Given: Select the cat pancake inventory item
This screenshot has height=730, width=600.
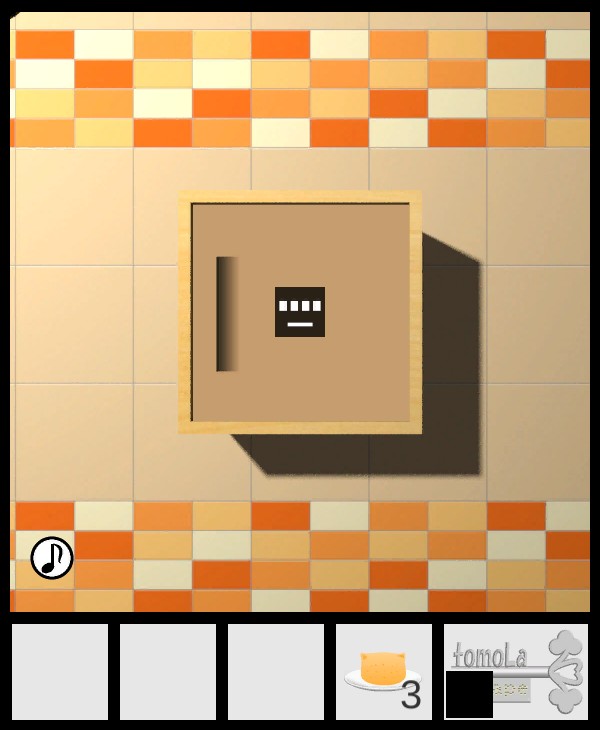Looking at the screenshot, I should (383, 672).
